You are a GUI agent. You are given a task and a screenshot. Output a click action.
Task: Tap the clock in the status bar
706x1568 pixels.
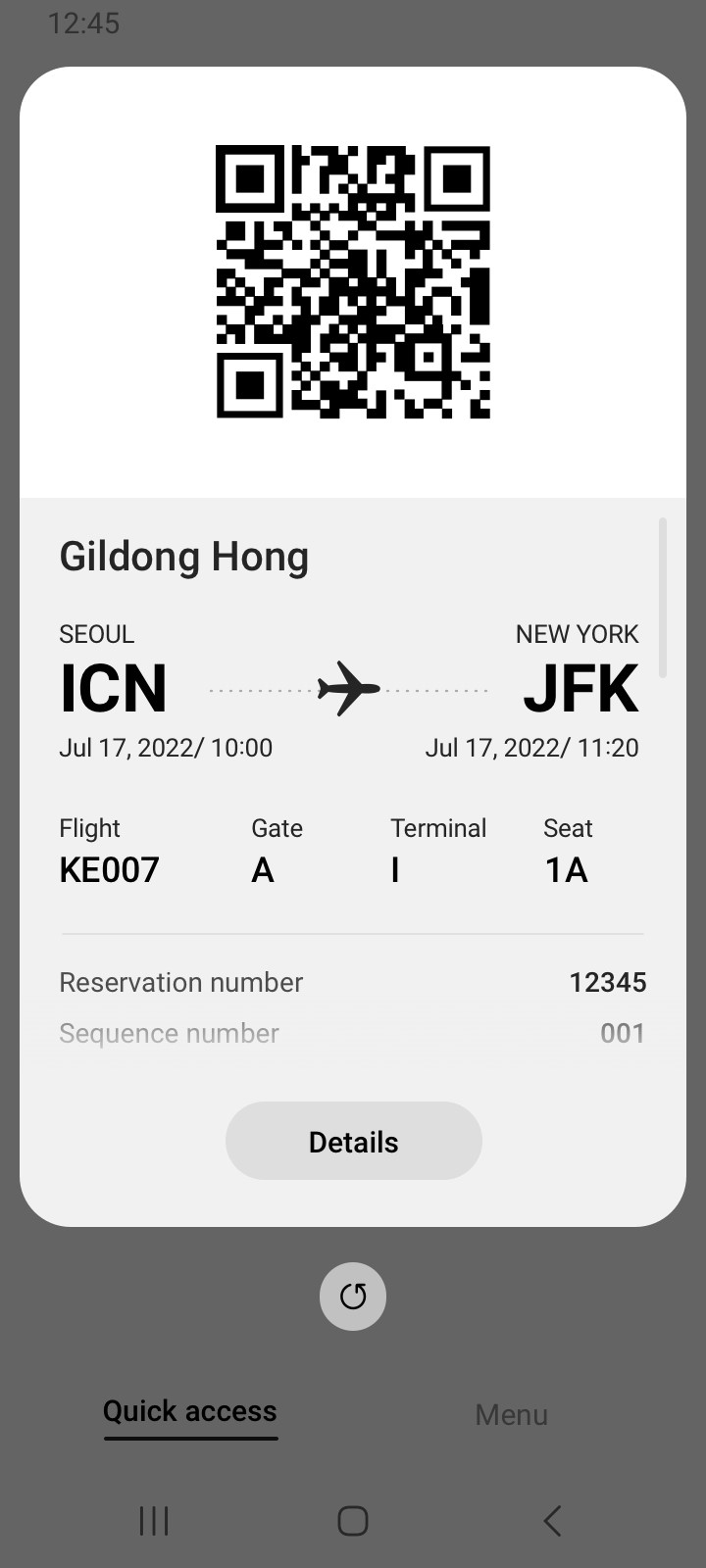pos(86,24)
